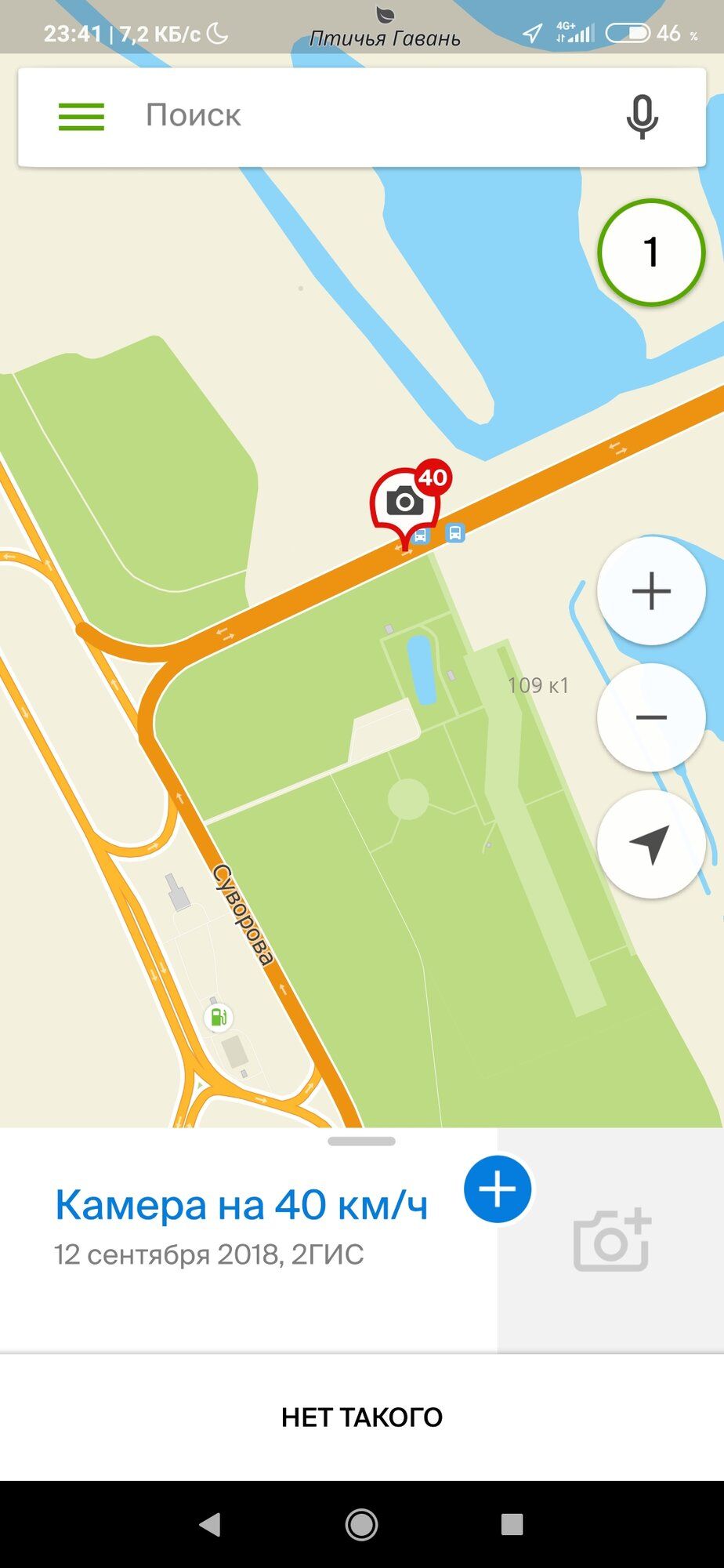Open the Камера на 40 км/ч card
This screenshot has width=724, height=1568.
pyautogui.click(x=241, y=1206)
